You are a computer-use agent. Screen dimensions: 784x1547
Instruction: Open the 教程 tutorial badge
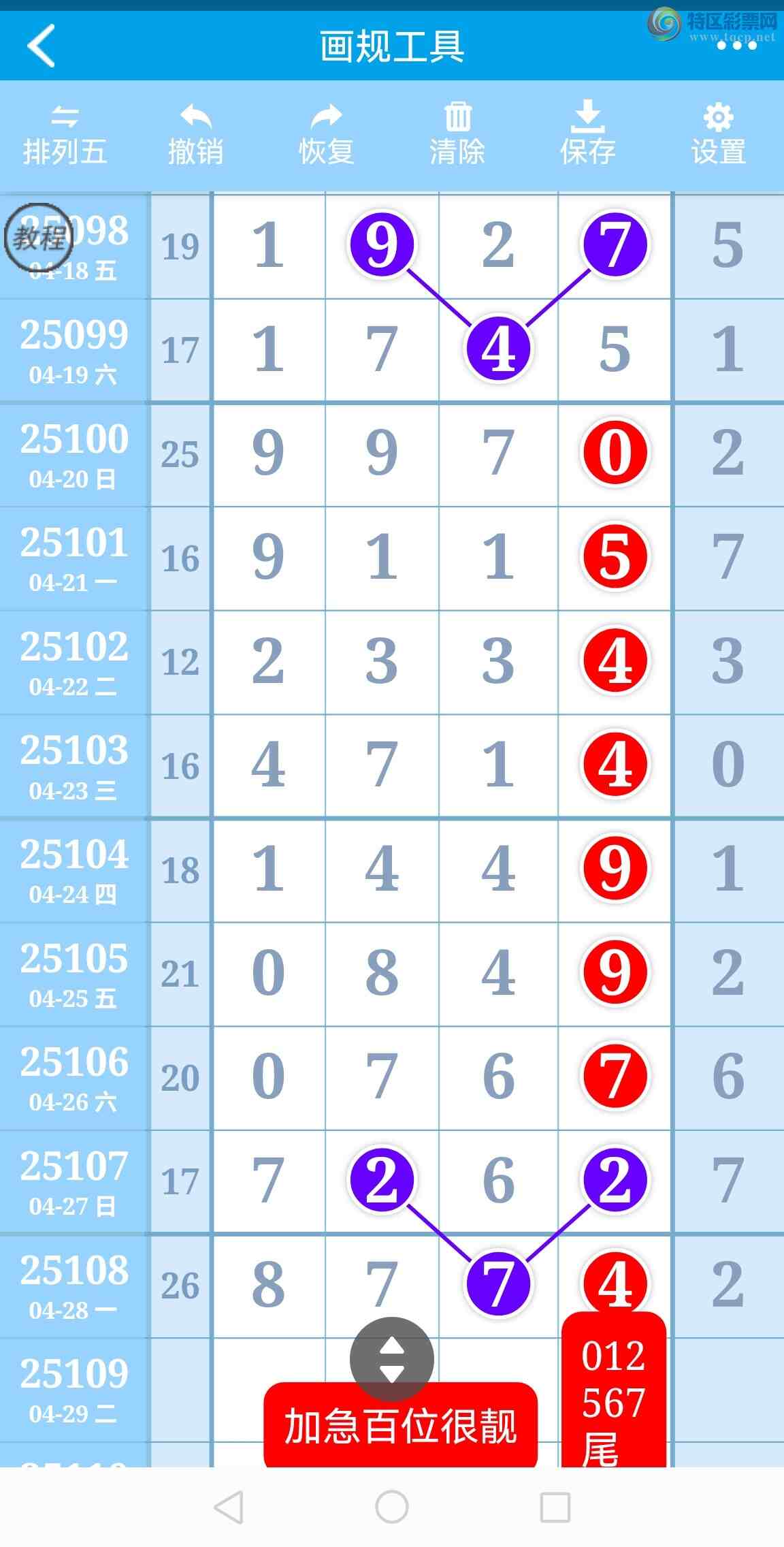point(38,238)
